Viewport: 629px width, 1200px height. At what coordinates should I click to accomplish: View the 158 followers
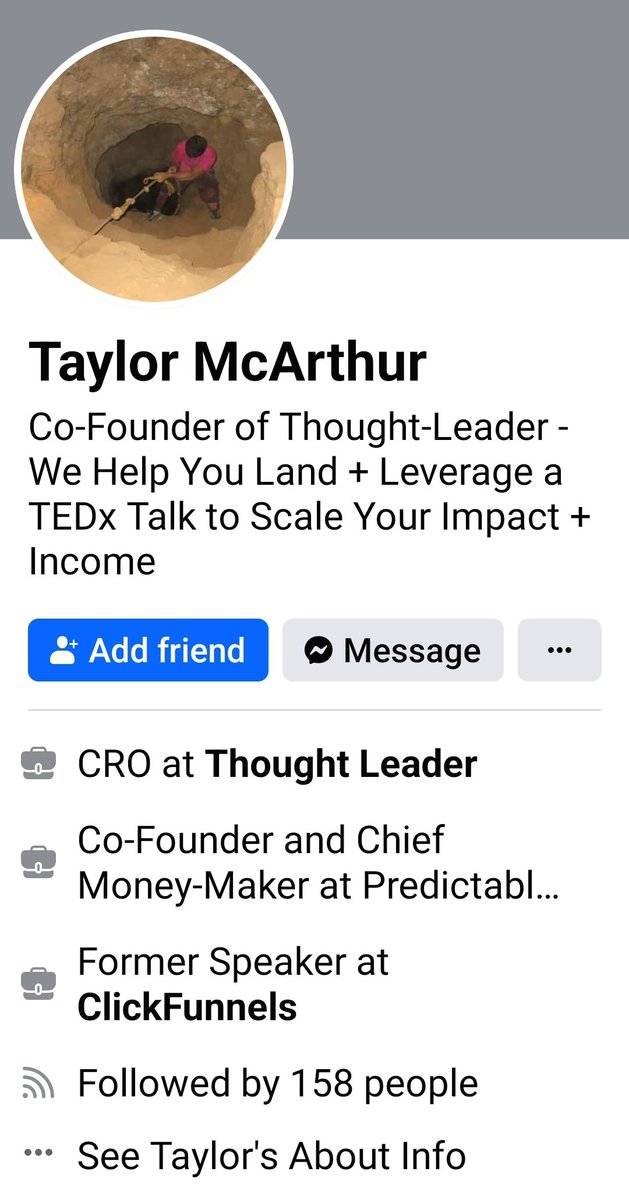coord(277,1083)
